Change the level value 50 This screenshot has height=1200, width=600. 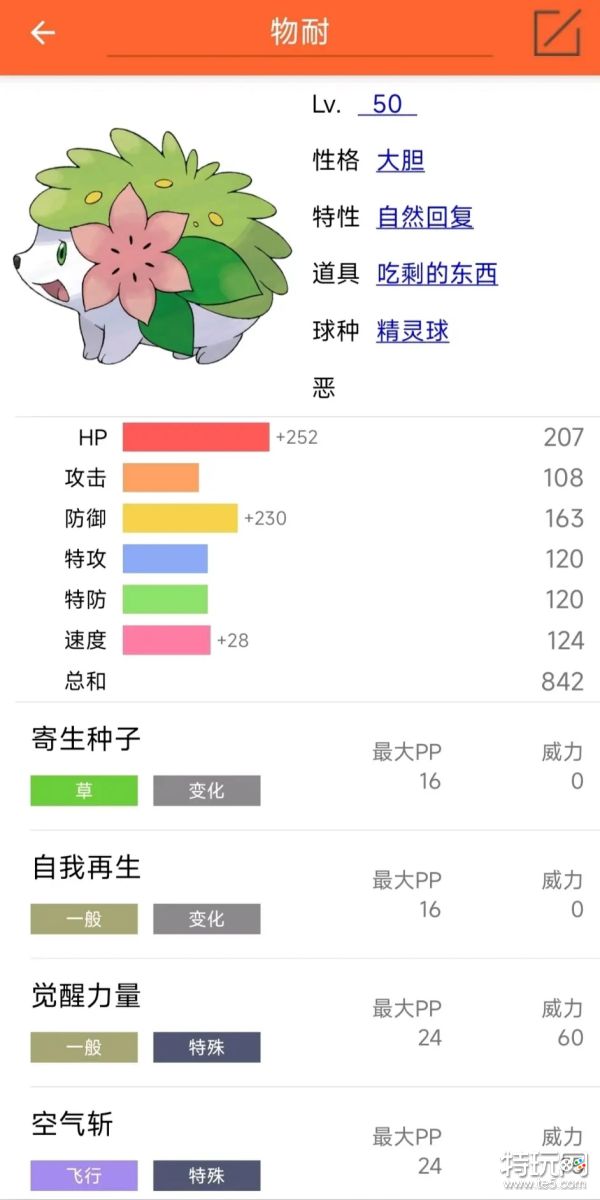pos(387,104)
